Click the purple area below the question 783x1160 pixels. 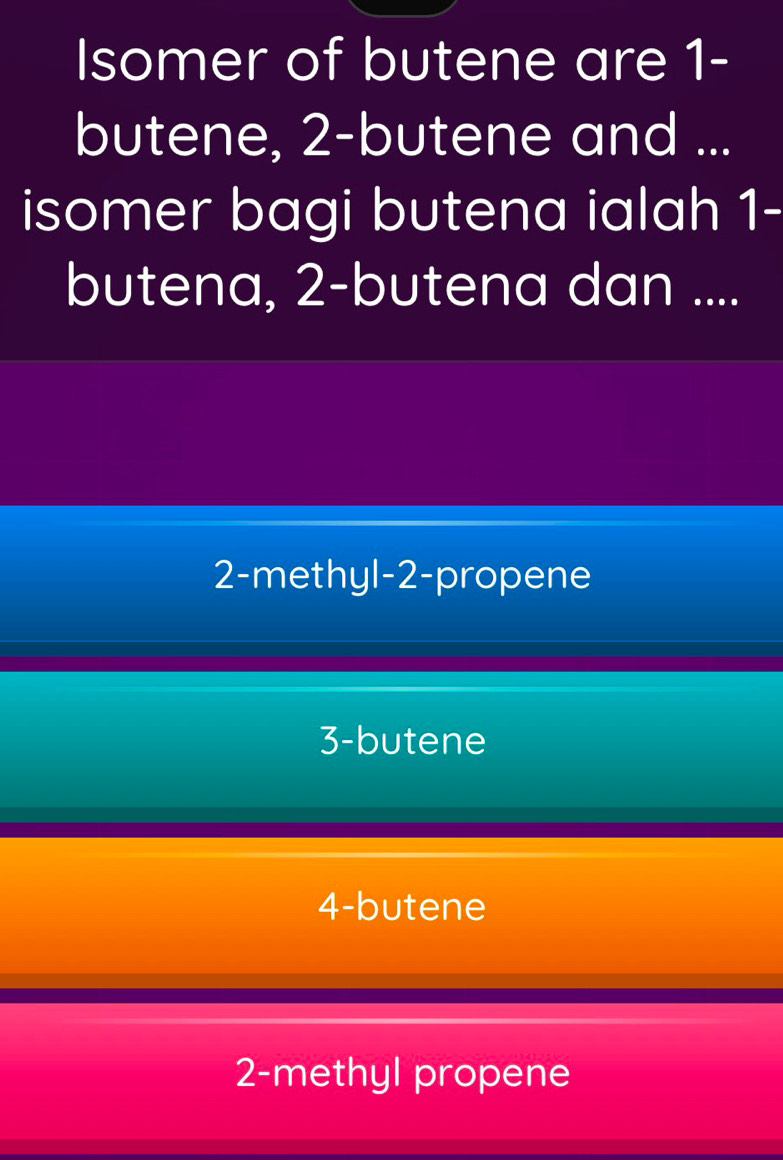[x=390, y=430]
